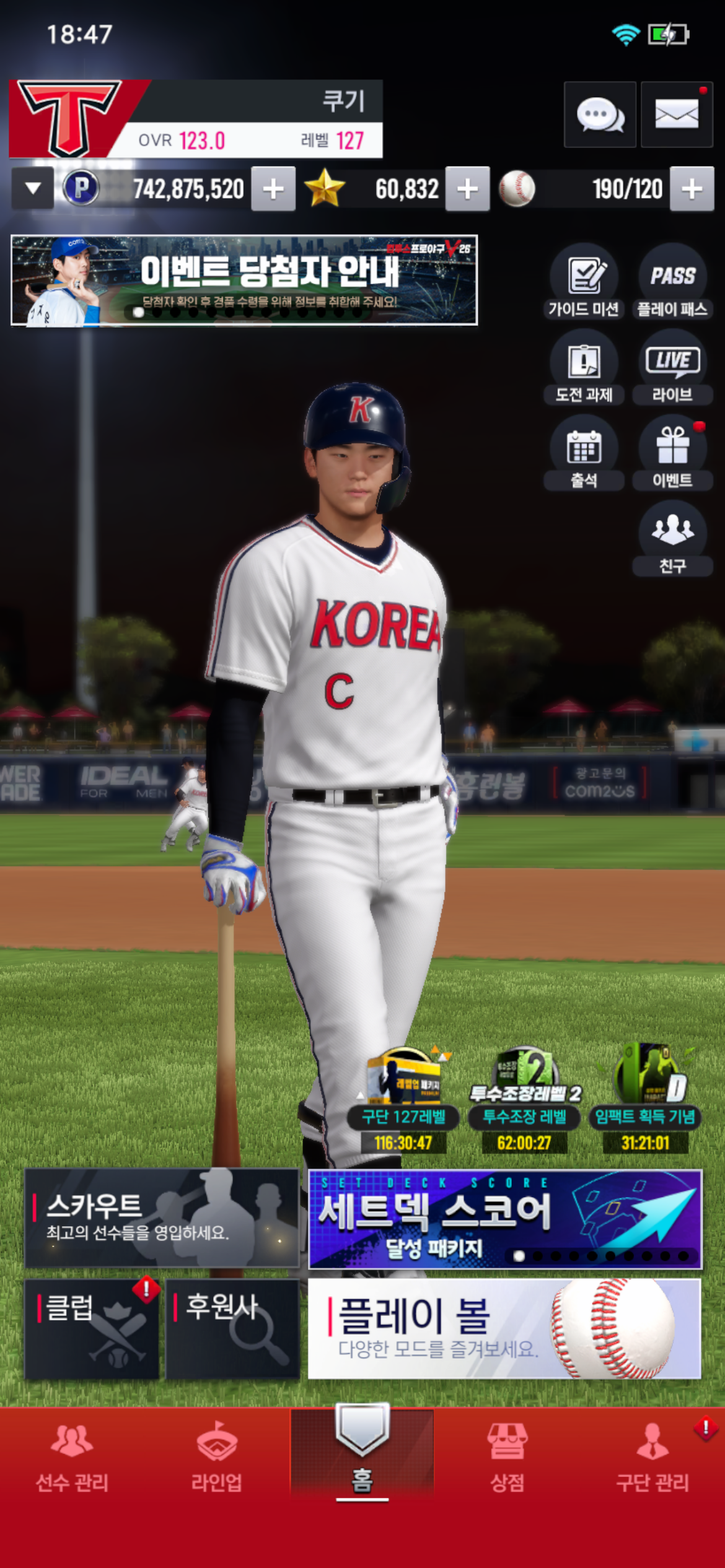Switch to the 라인업 tab
The image size is (725, 1568).
[x=217, y=1457]
